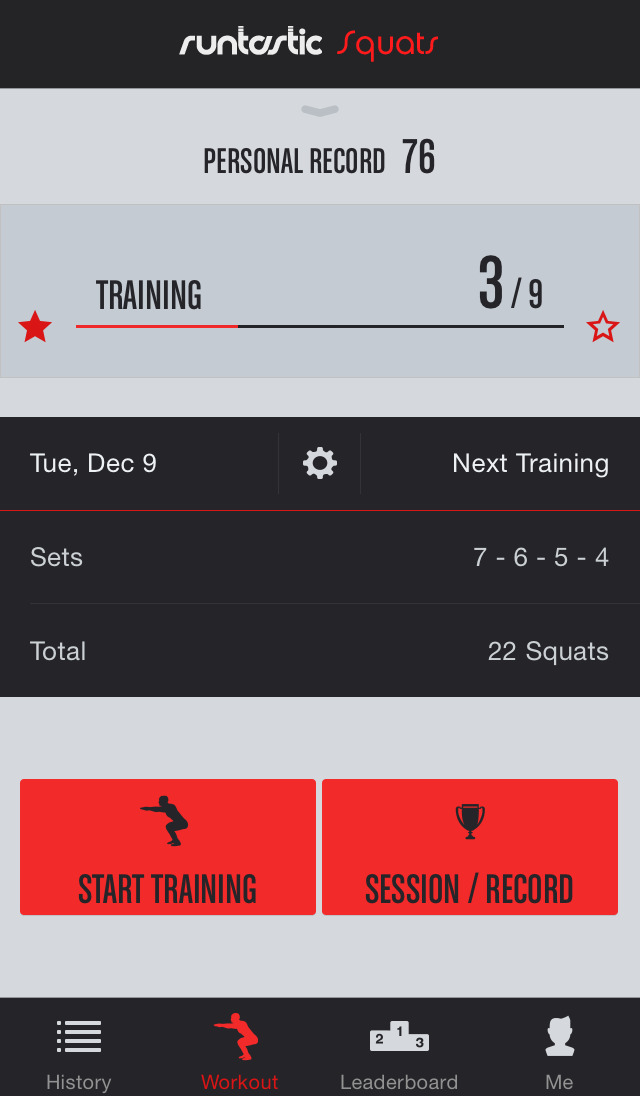640x1096 pixels.
Task: Open the Me profile tab
Action: pyautogui.click(x=559, y=1050)
